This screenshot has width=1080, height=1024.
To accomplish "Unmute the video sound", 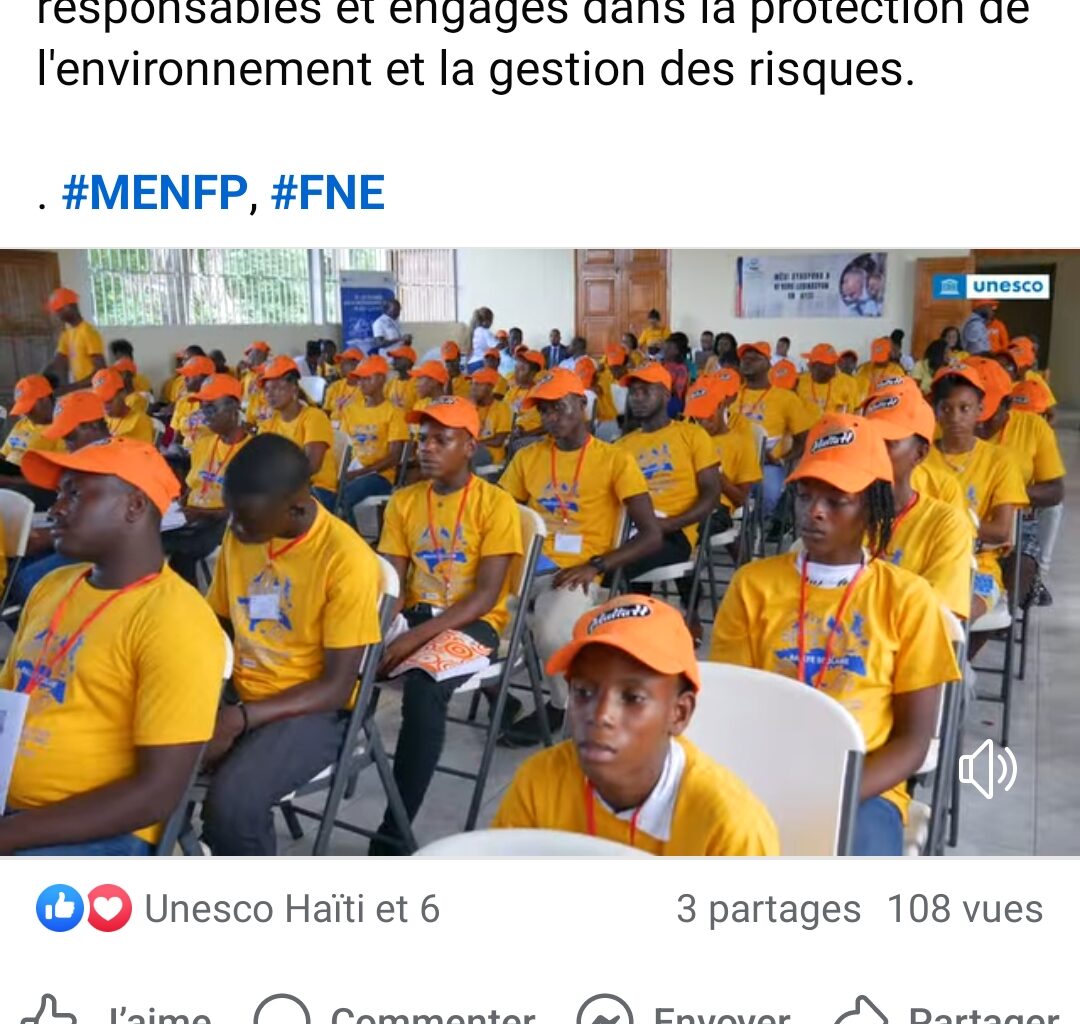I will [x=987, y=769].
